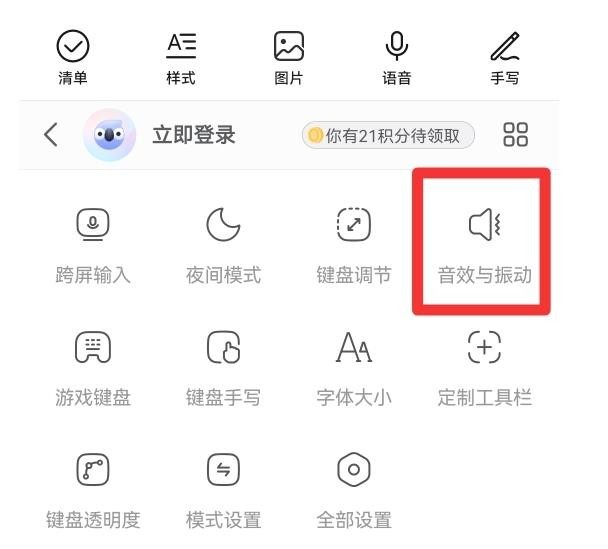608x549 pixels.
Task: Open 音效与振动 sound and vibration settings
Action: pos(484,243)
